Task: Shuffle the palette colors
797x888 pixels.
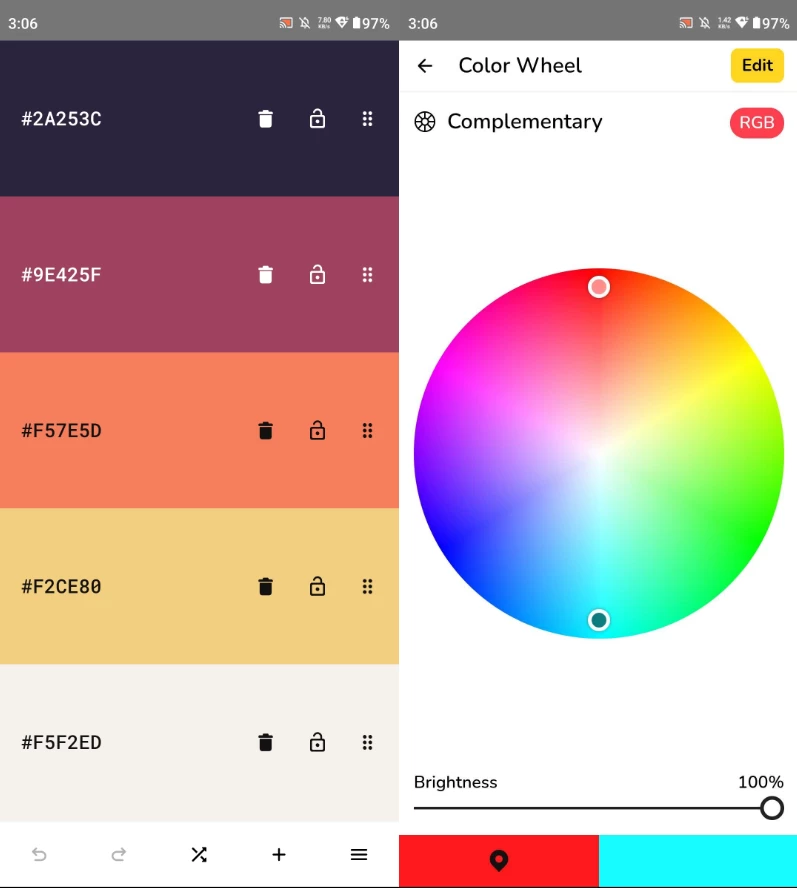Action: (x=199, y=855)
